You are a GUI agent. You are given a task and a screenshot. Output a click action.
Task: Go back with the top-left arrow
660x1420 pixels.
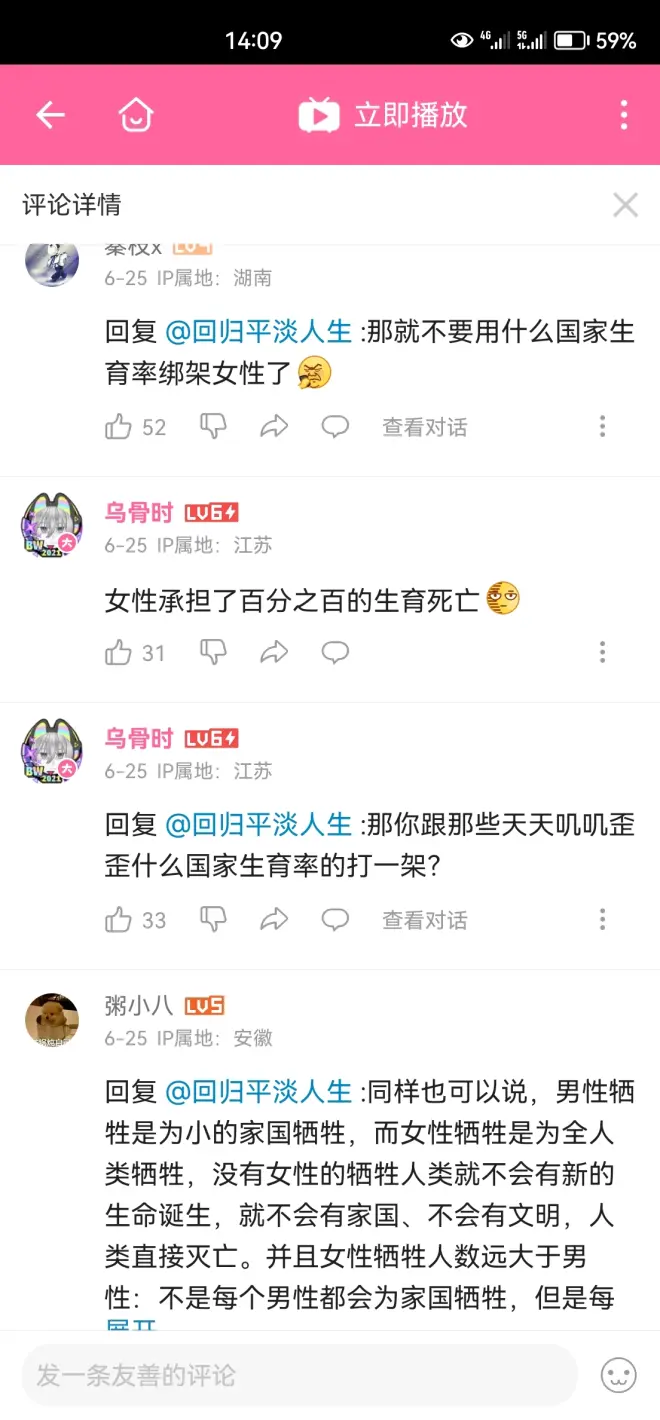[x=50, y=115]
